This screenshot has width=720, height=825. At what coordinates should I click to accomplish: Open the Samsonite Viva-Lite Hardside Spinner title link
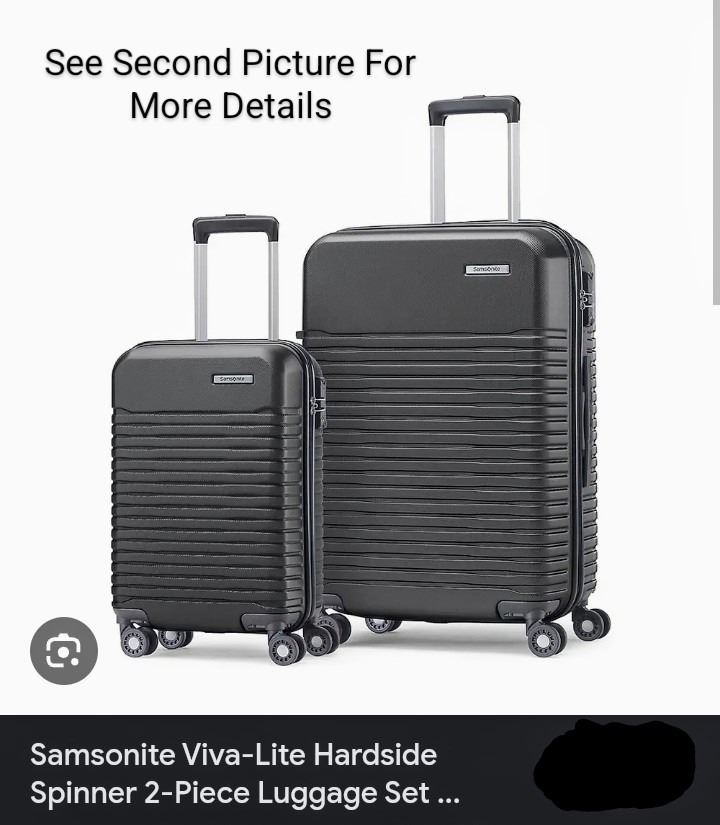click(245, 773)
